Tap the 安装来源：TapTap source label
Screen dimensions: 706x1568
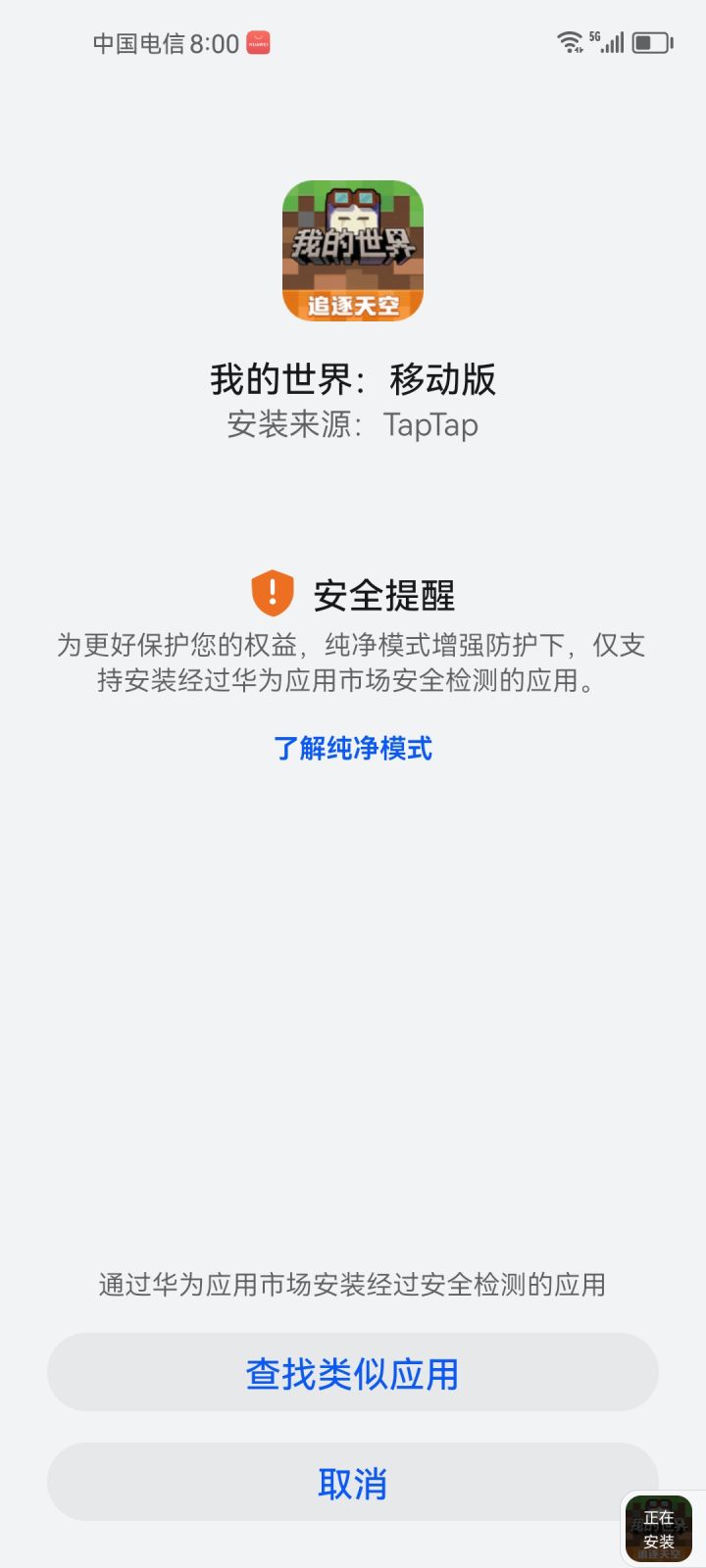tap(353, 425)
